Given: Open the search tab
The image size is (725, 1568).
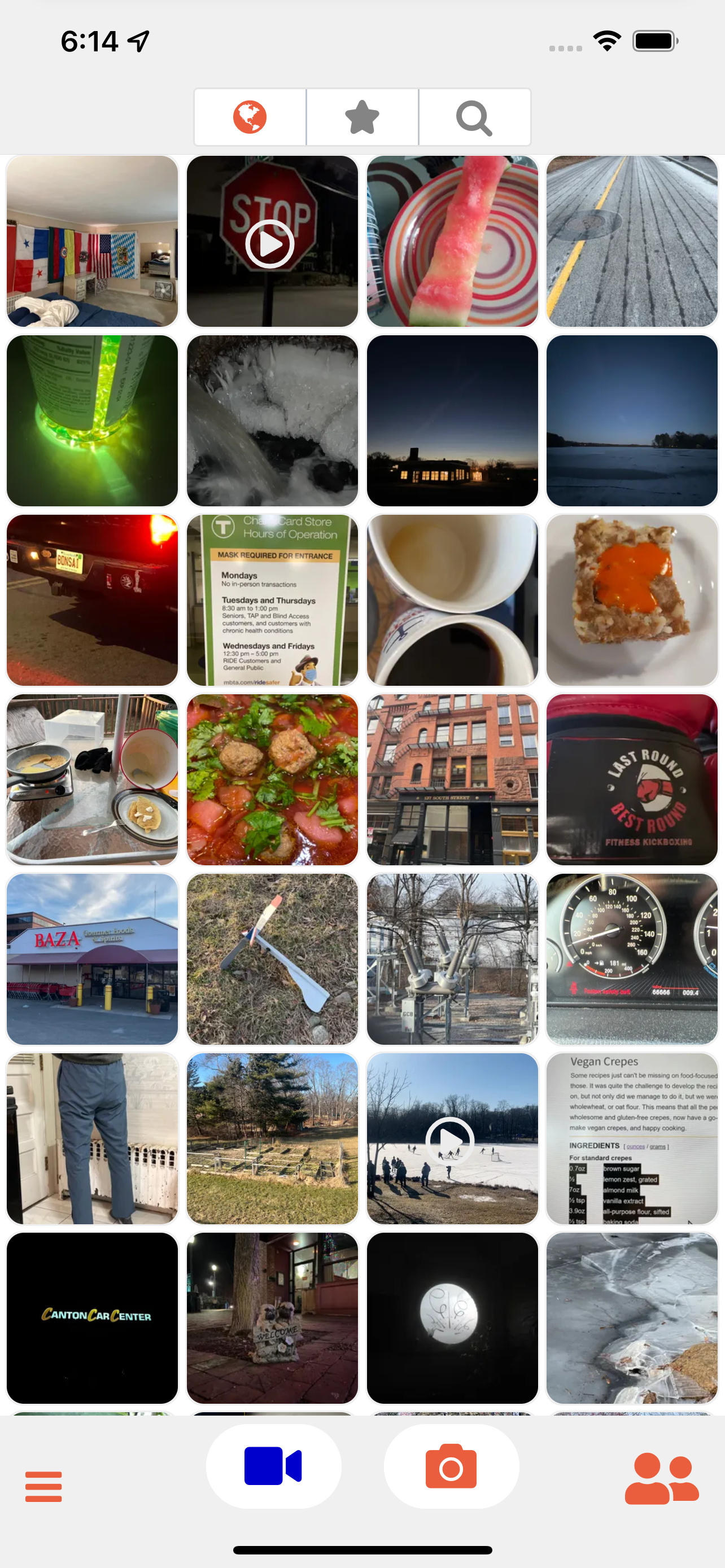Looking at the screenshot, I should 474,117.
